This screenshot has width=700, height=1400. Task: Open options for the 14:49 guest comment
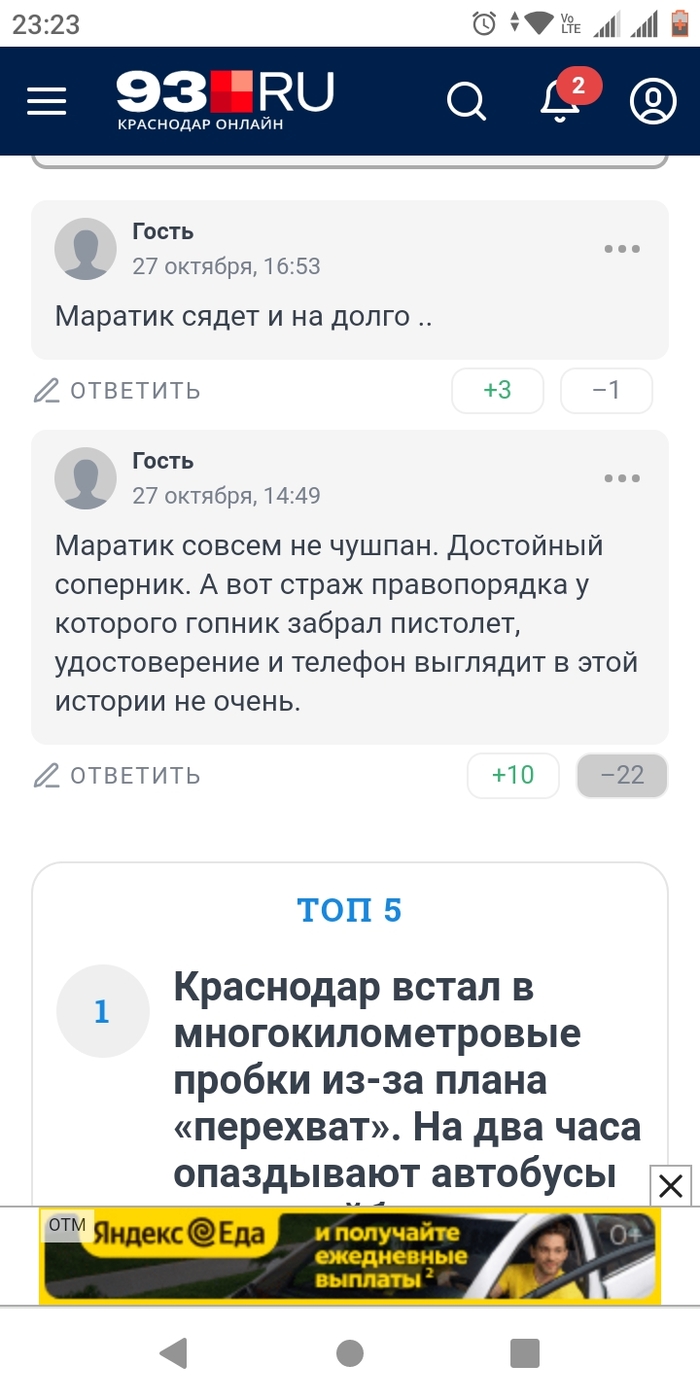click(x=621, y=479)
